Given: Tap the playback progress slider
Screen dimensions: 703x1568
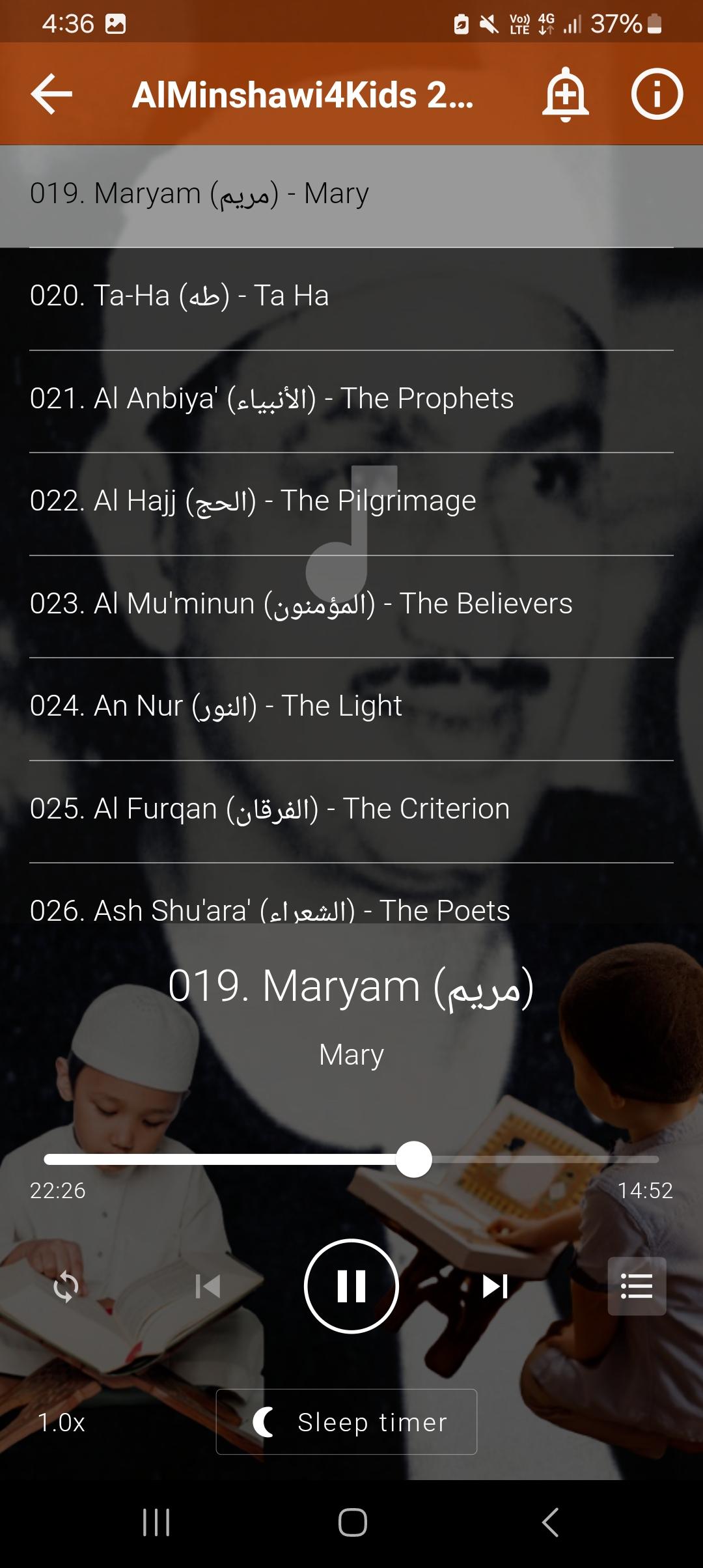Looking at the screenshot, I should tap(351, 1159).
